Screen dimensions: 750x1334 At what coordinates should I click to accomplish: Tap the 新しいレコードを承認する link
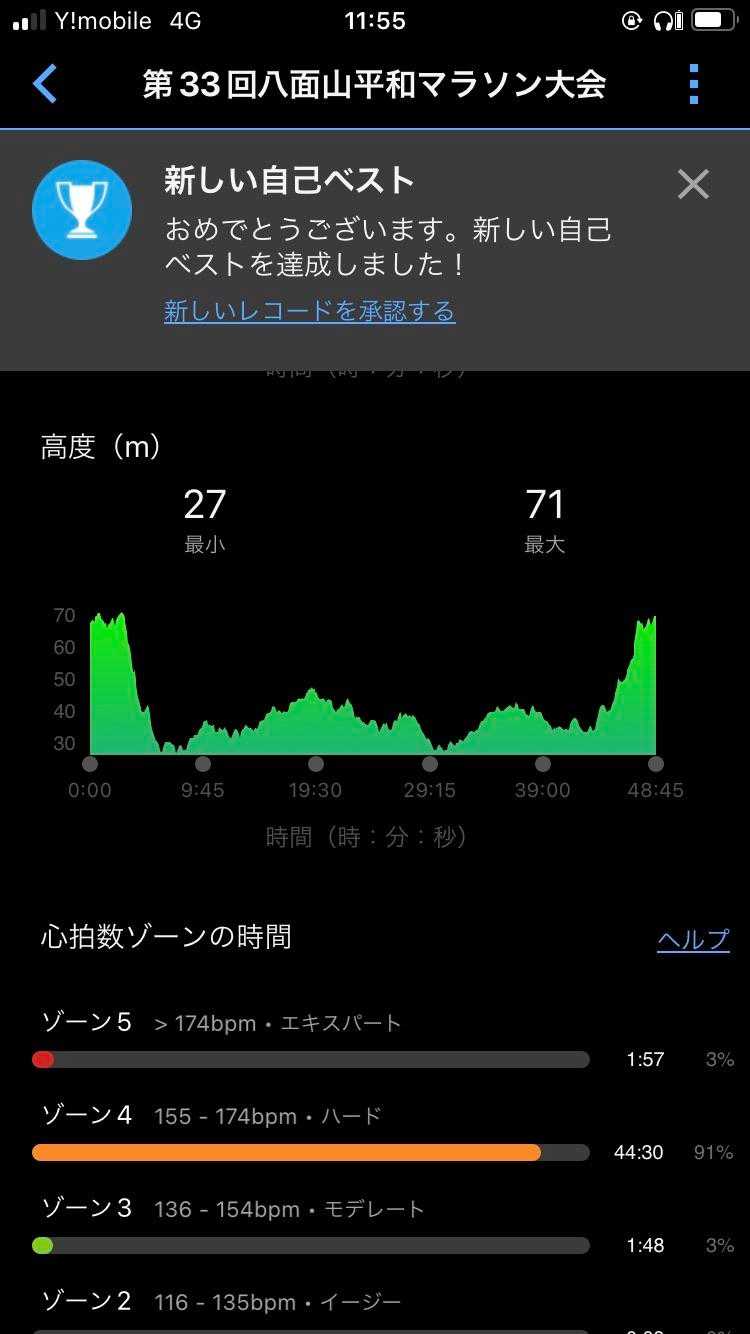pos(309,311)
